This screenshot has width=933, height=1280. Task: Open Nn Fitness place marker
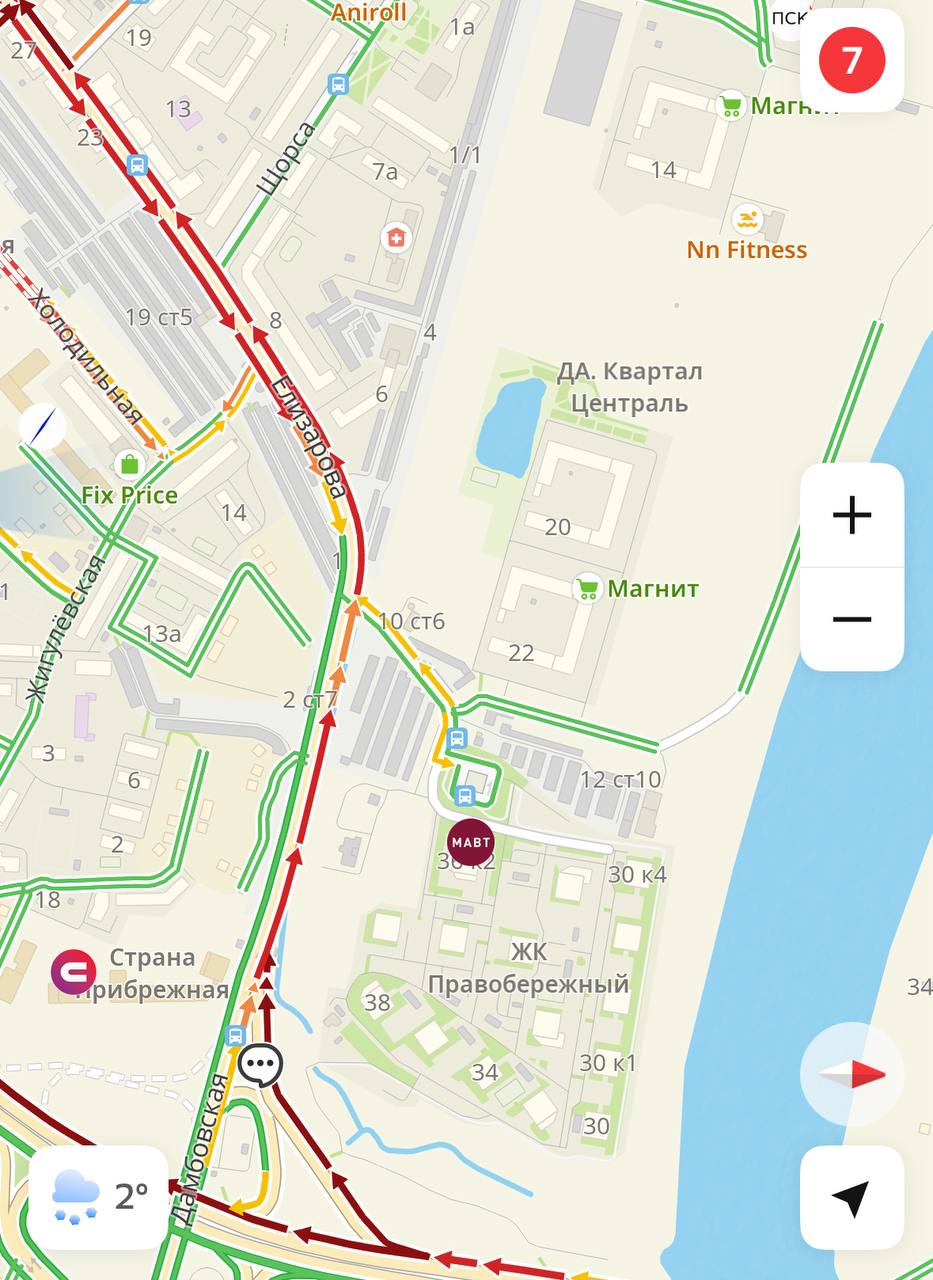pyautogui.click(x=746, y=220)
